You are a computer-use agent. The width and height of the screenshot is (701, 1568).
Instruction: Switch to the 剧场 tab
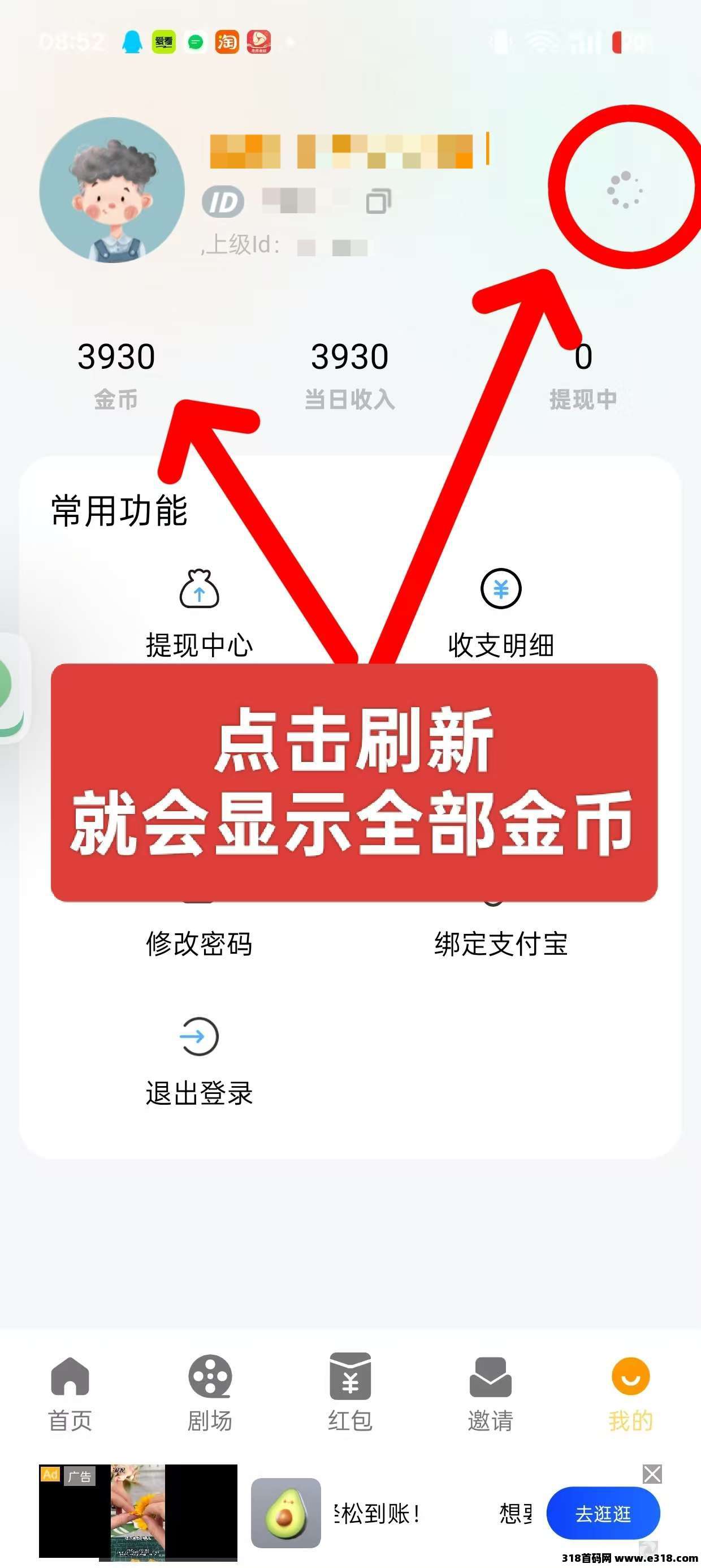click(209, 1393)
